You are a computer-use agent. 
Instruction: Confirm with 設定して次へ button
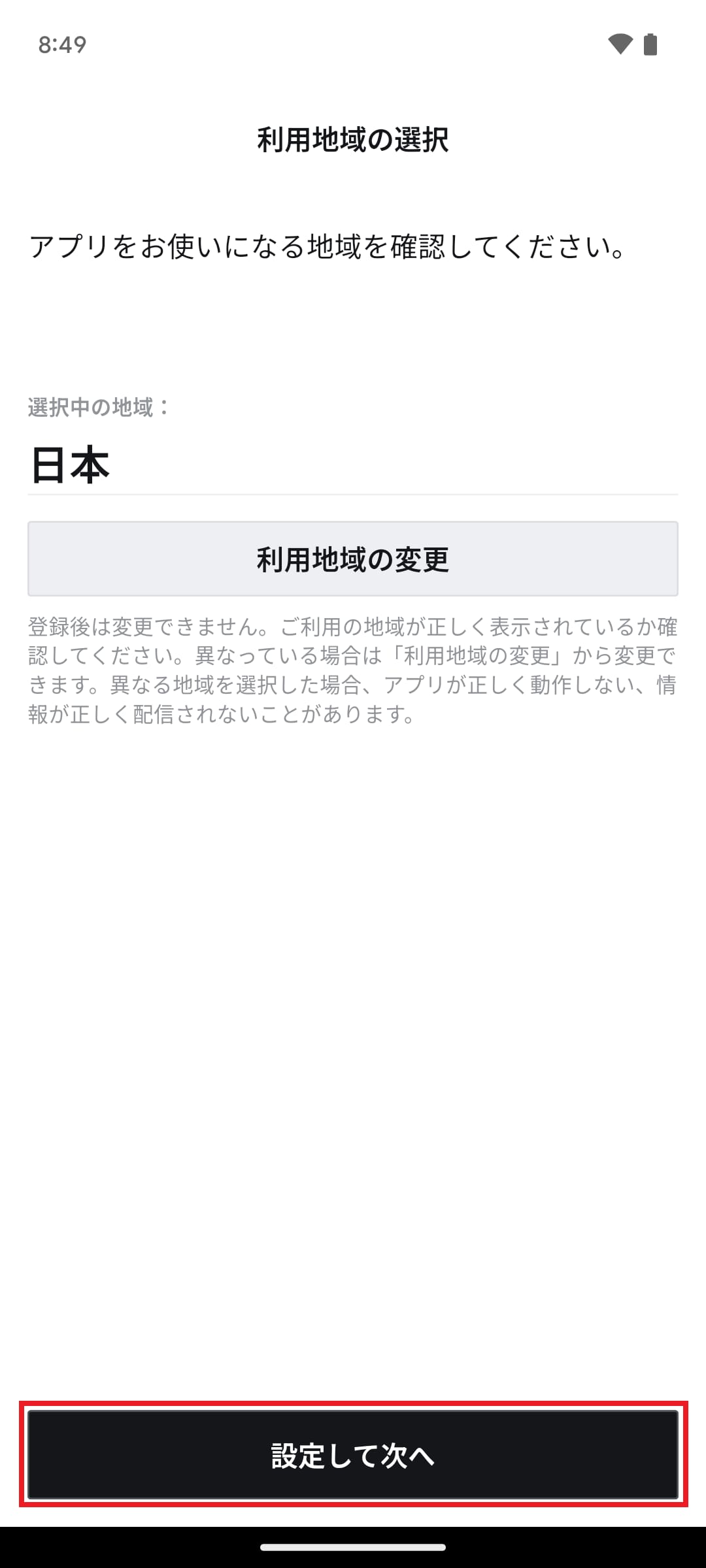pos(353,1454)
